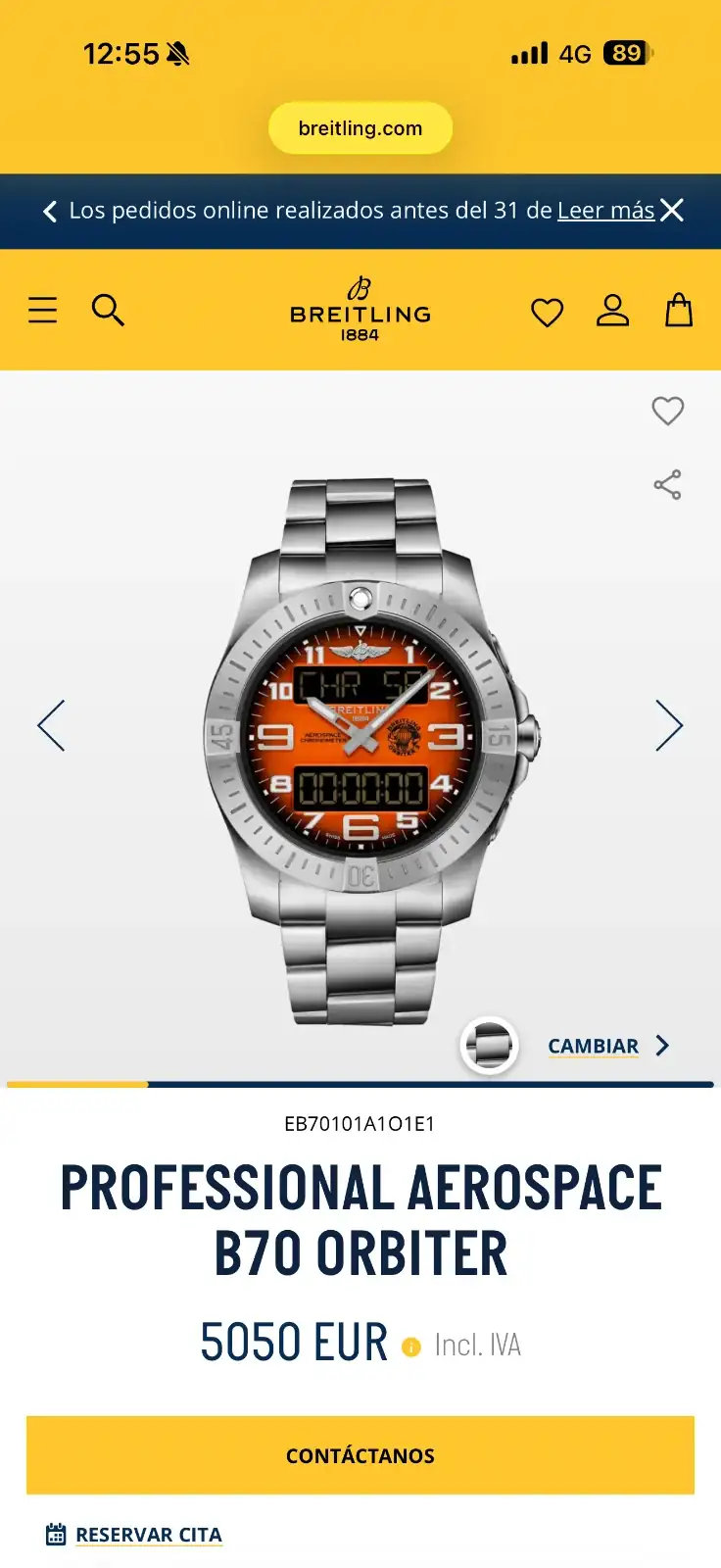This screenshot has width=721, height=1568.
Task: Follow the Leer más link
Action: (x=605, y=211)
